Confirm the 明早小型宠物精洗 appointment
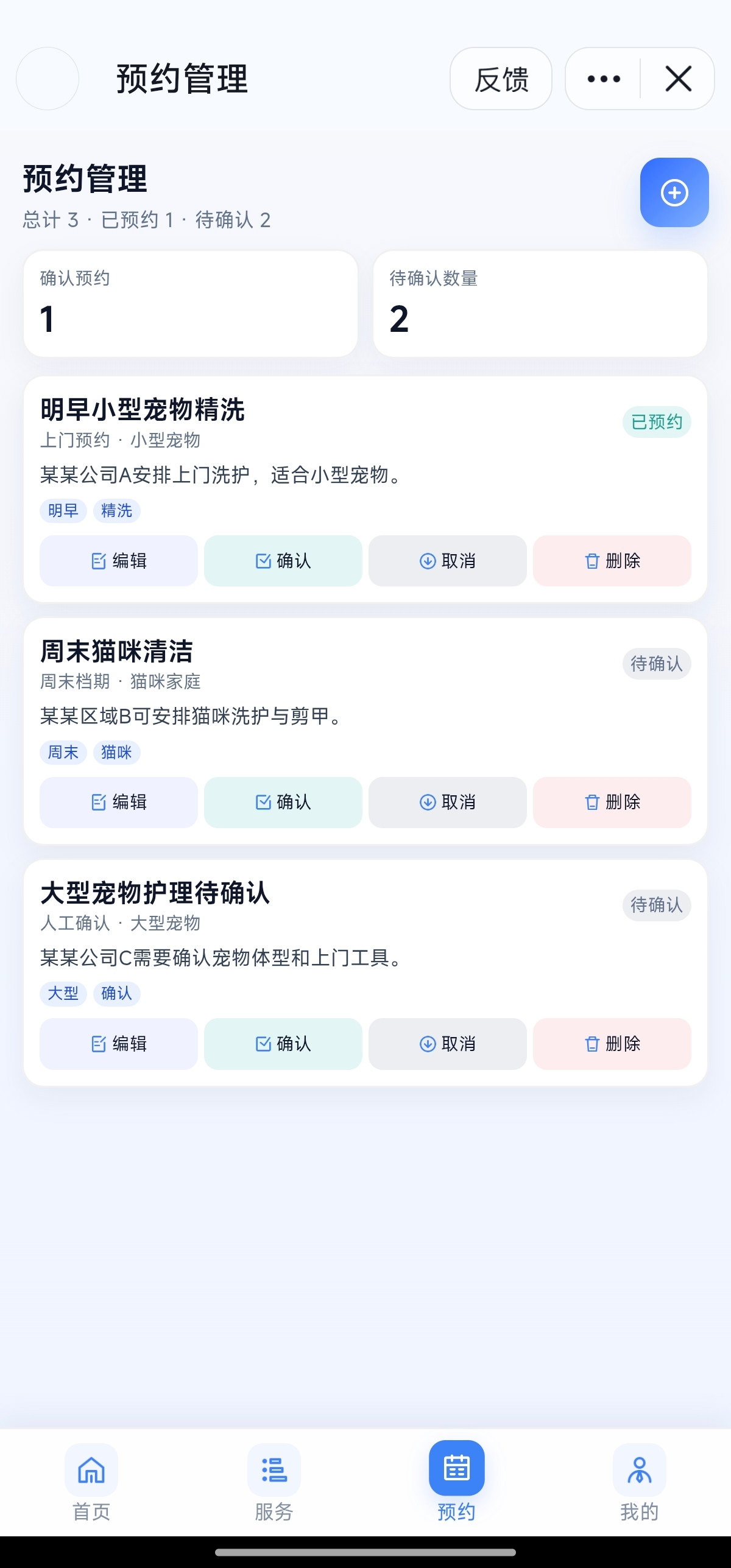The image size is (731, 1568). pyautogui.click(x=283, y=561)
